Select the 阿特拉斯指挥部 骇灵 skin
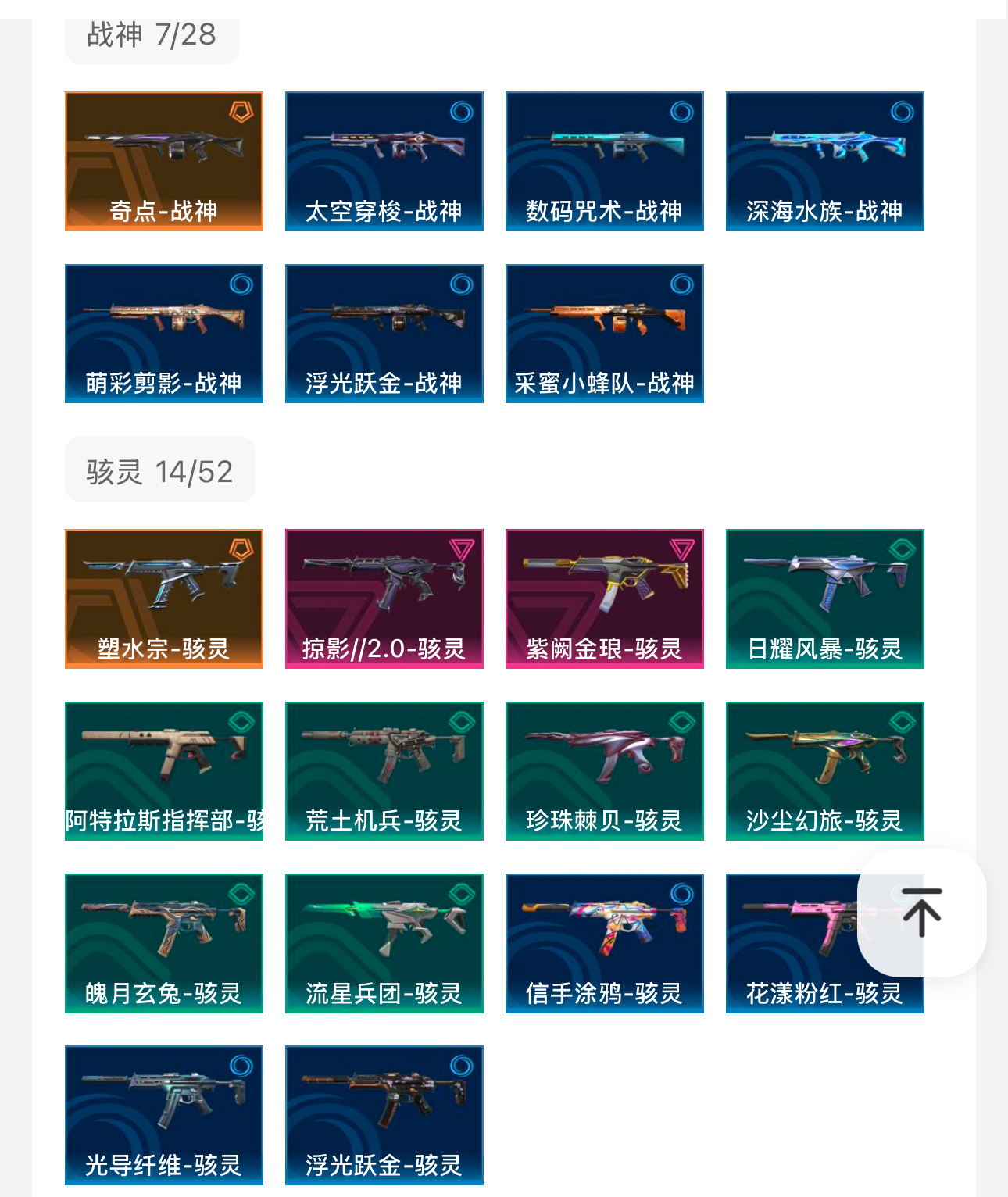The width and height of the screenshot is (1008, 1197). click(x=164, y=771)
